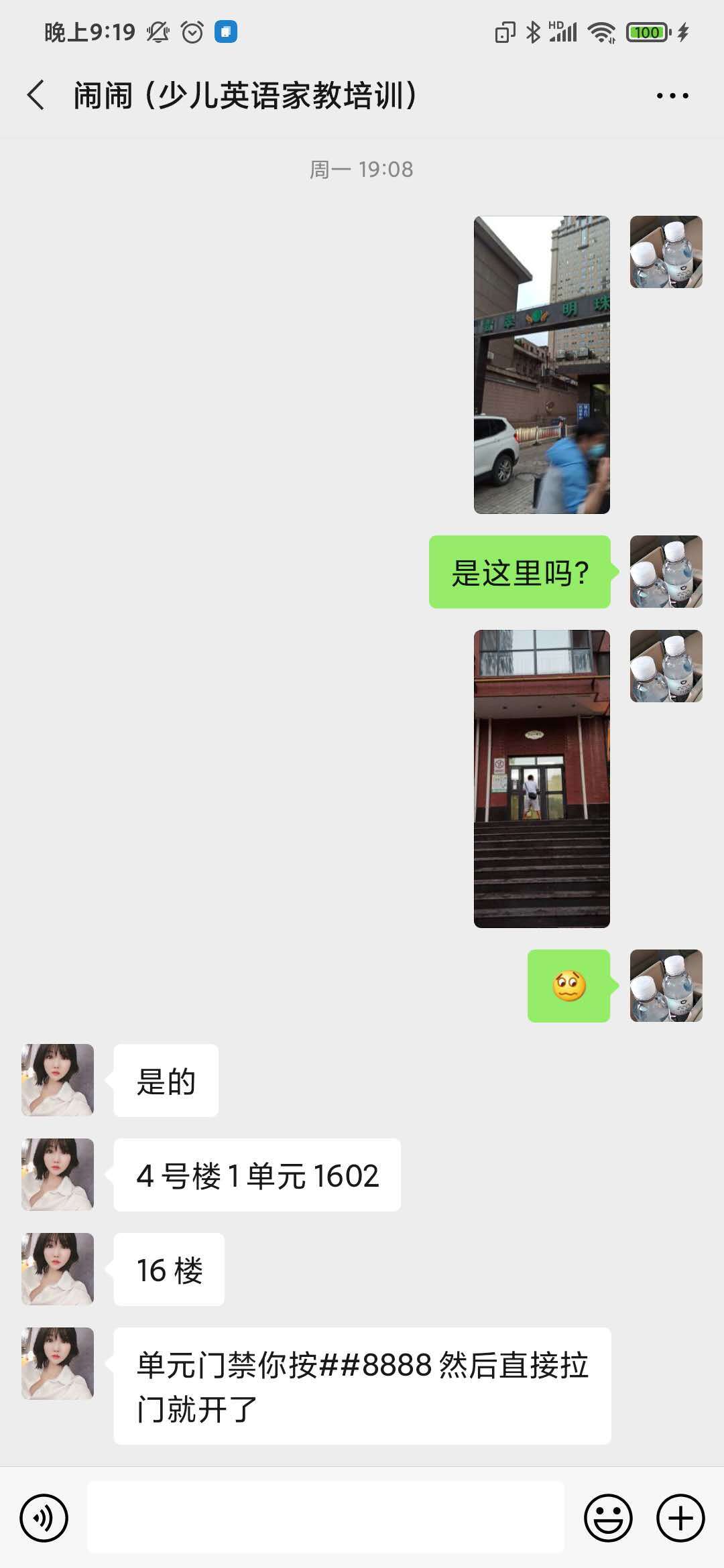Tap 闹闹's profile avatar beside 是的
The width and height of the screenshot is (724, 1568).
pyautogui.click(x=57, y=1080)
